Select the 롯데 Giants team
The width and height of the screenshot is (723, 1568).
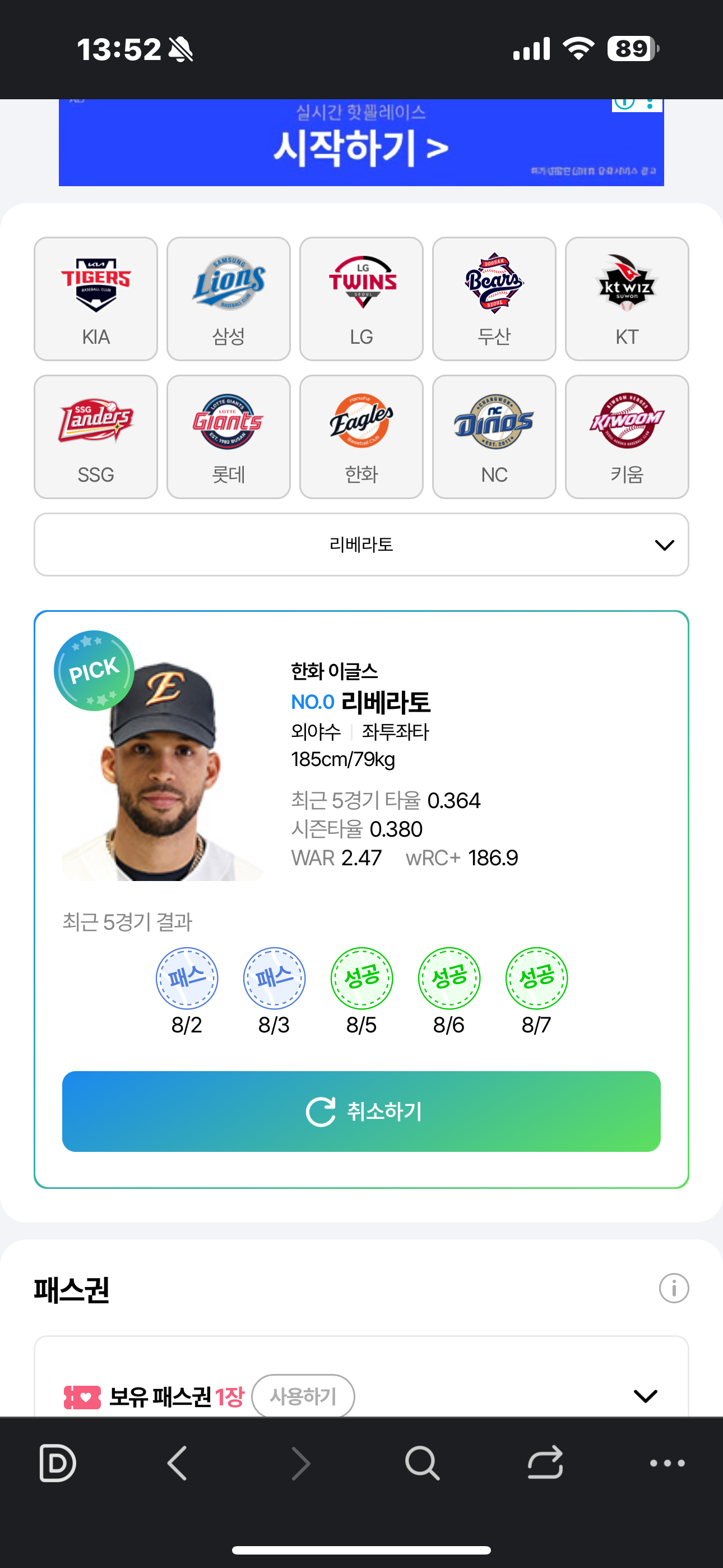(x=228, y=436)
